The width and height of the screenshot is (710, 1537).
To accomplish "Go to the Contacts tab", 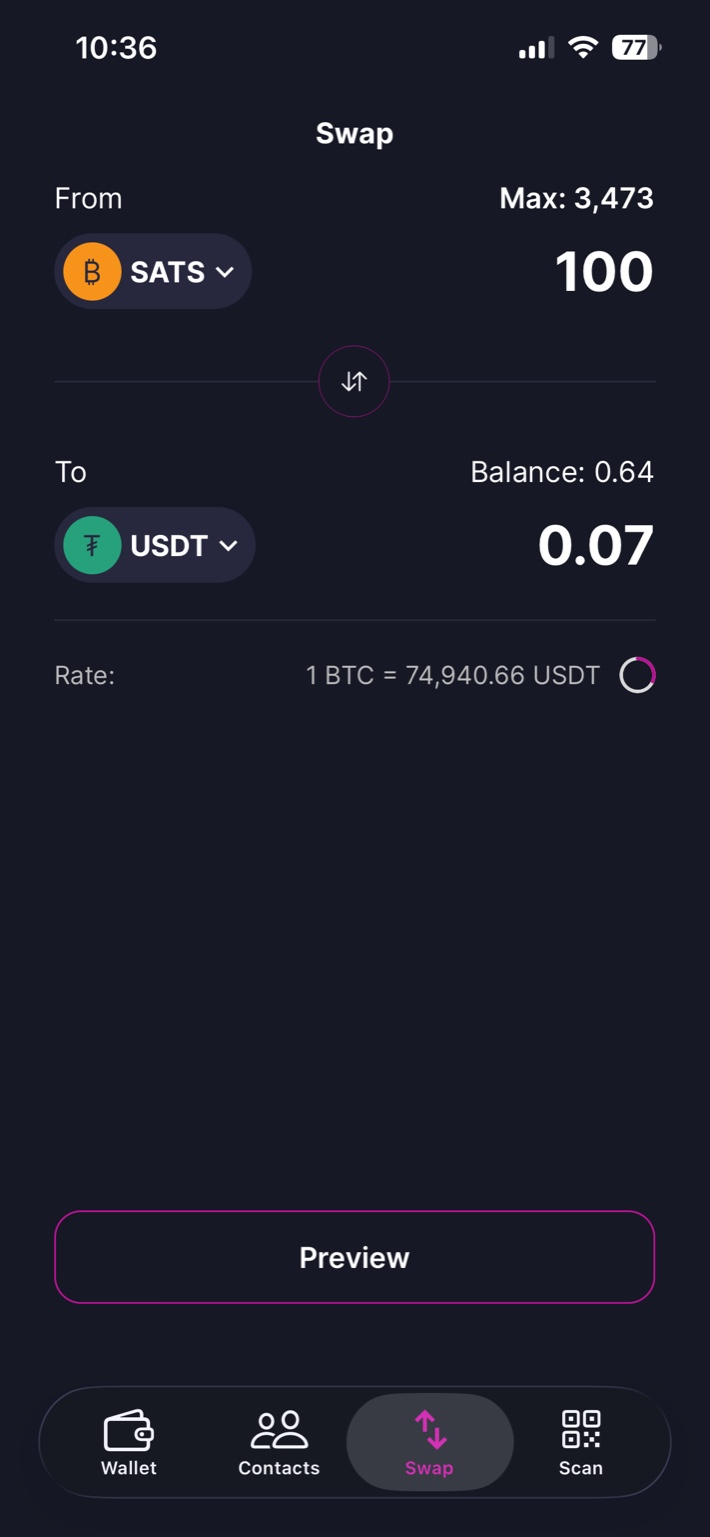I will [x=278, y=1442].
